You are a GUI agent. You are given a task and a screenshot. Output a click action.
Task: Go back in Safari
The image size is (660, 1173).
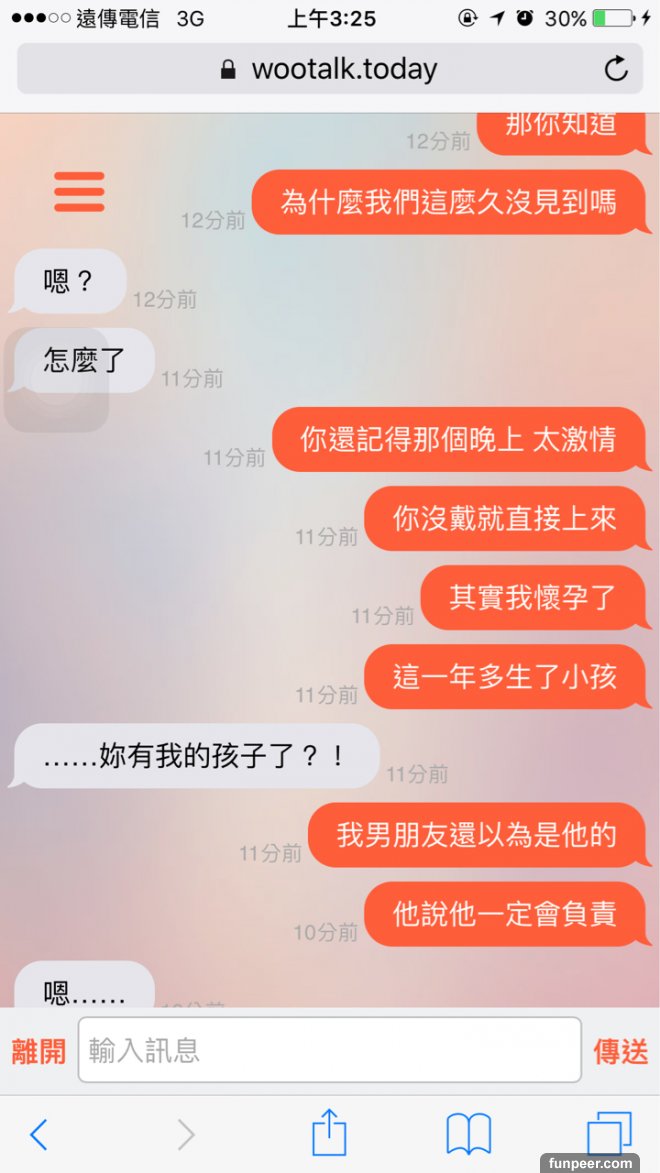pyautogui.click(x=38, y=1134)
